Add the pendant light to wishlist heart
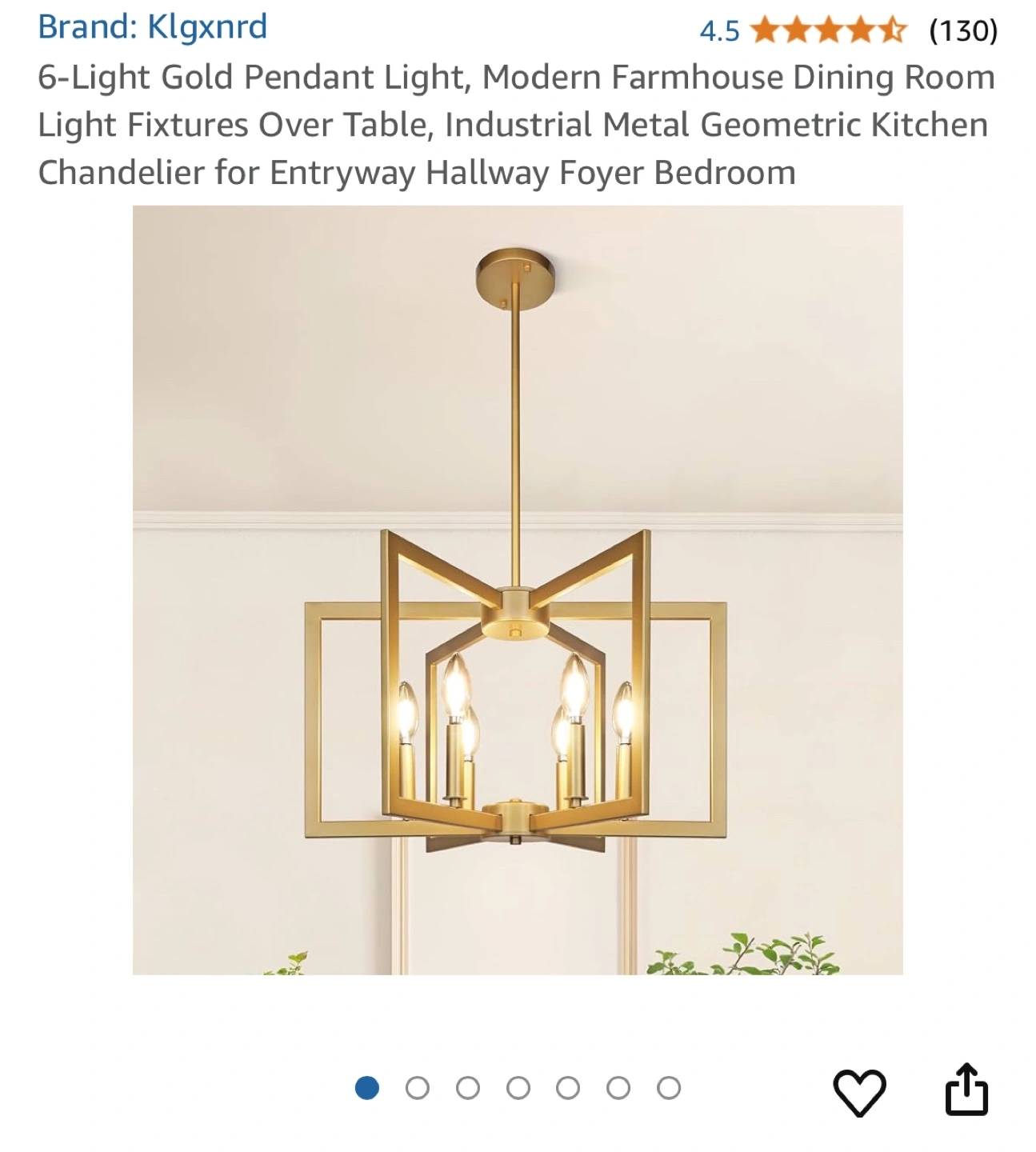The image size is (1036, 1152). (860, 1092)
